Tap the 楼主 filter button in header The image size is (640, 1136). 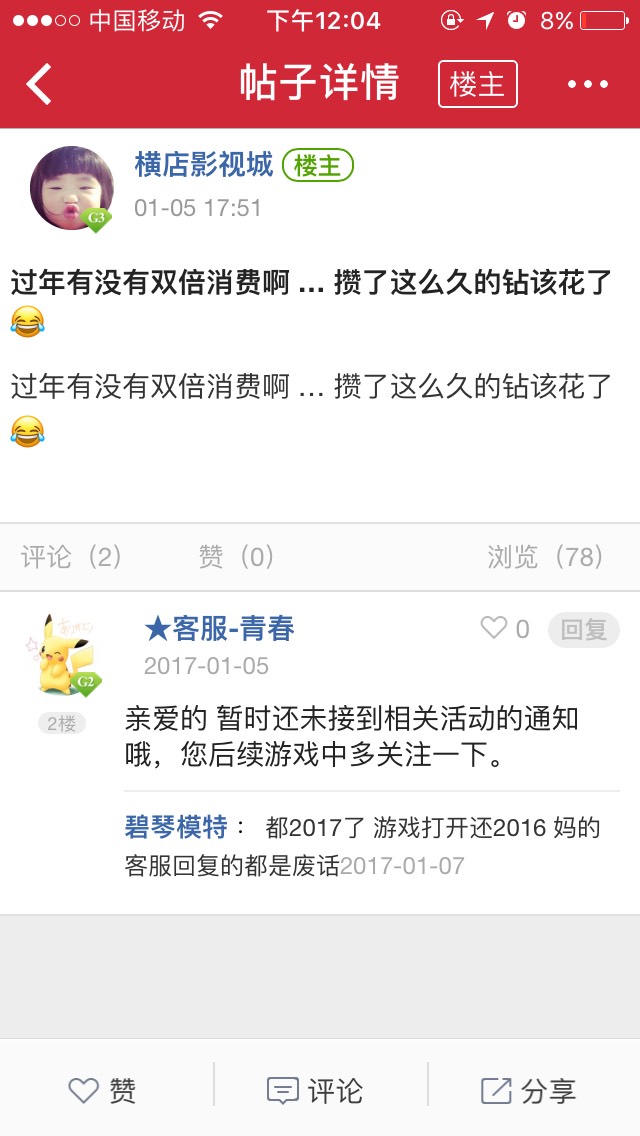click(477, 84)
